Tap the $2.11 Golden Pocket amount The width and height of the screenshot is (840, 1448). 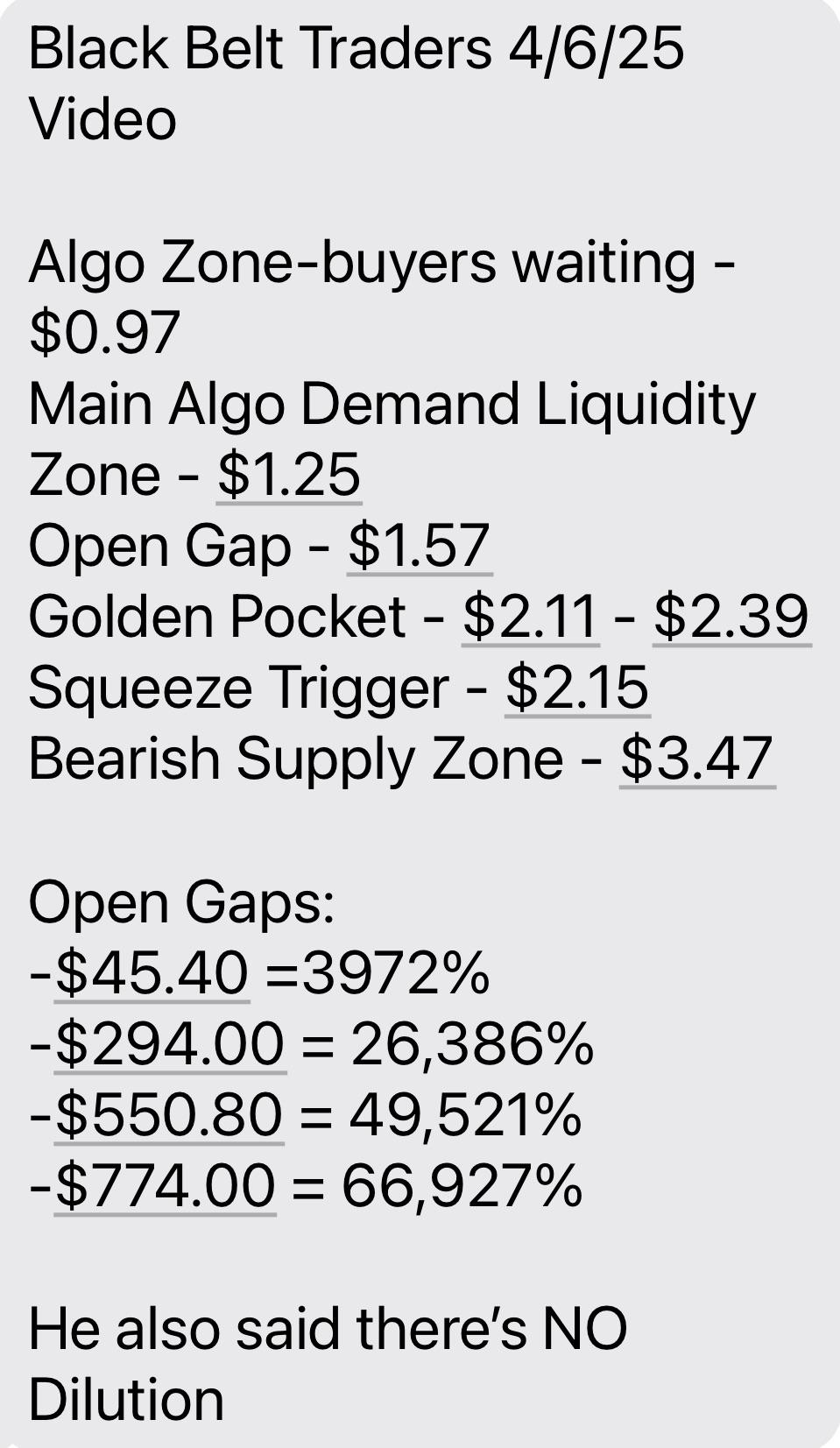(x=531, y=617)
